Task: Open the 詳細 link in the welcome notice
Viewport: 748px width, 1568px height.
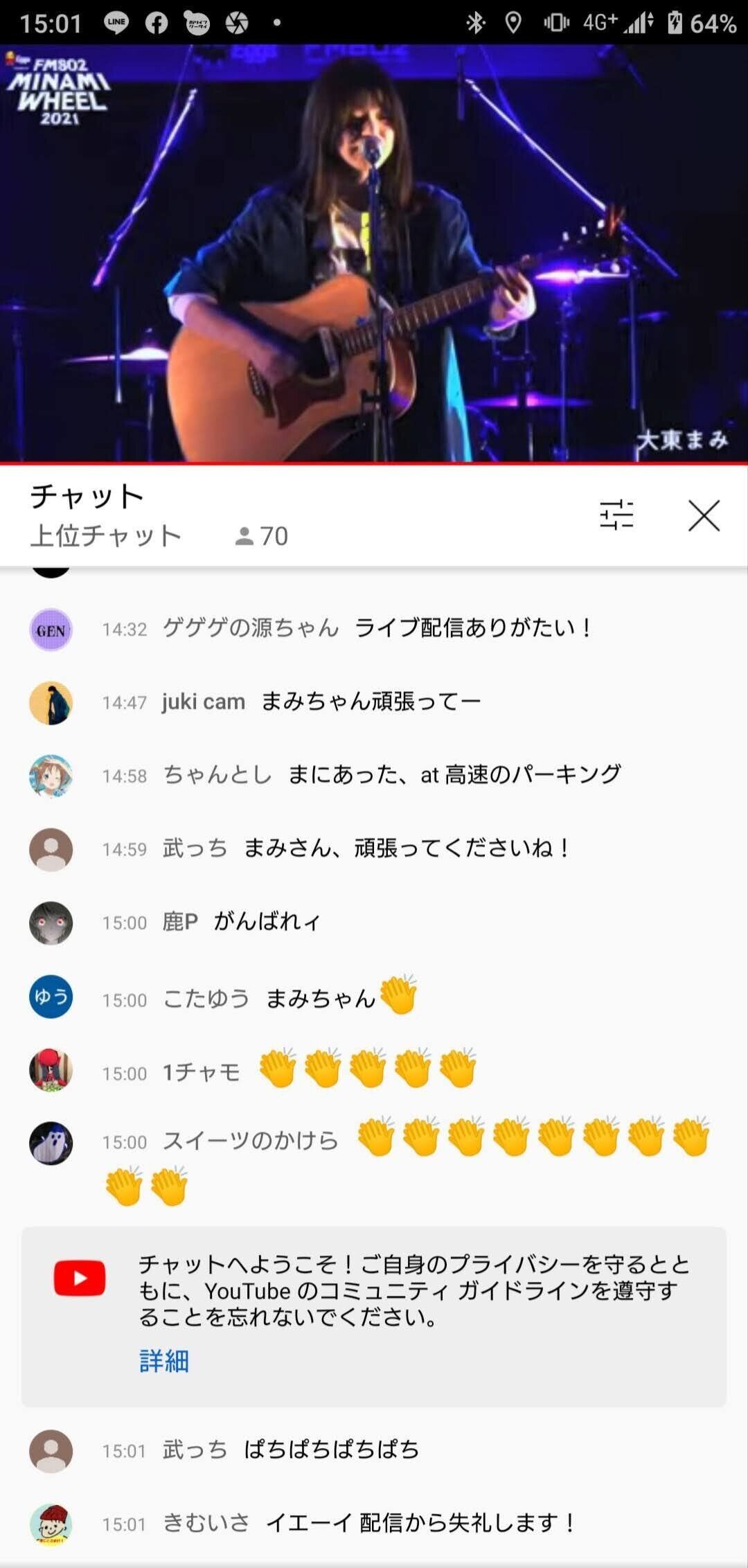Action: pos(164,1361)
